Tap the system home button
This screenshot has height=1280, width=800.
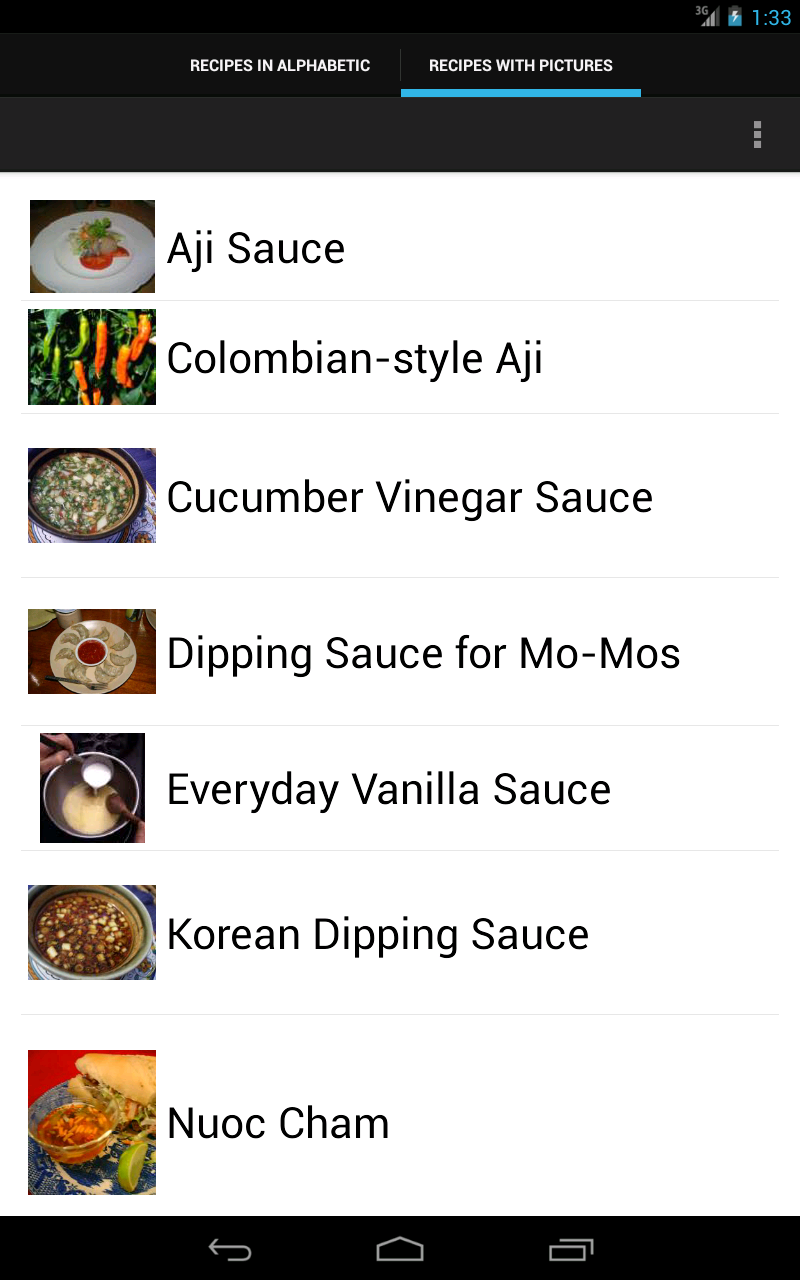pyautogui.click(x=400, y=1249)
